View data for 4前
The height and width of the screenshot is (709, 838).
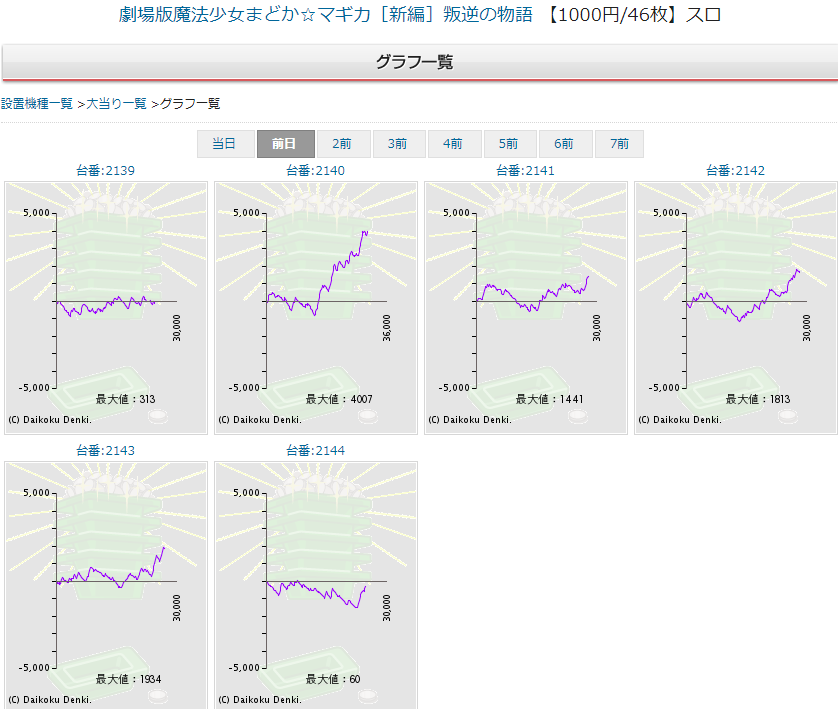point(454,144)
